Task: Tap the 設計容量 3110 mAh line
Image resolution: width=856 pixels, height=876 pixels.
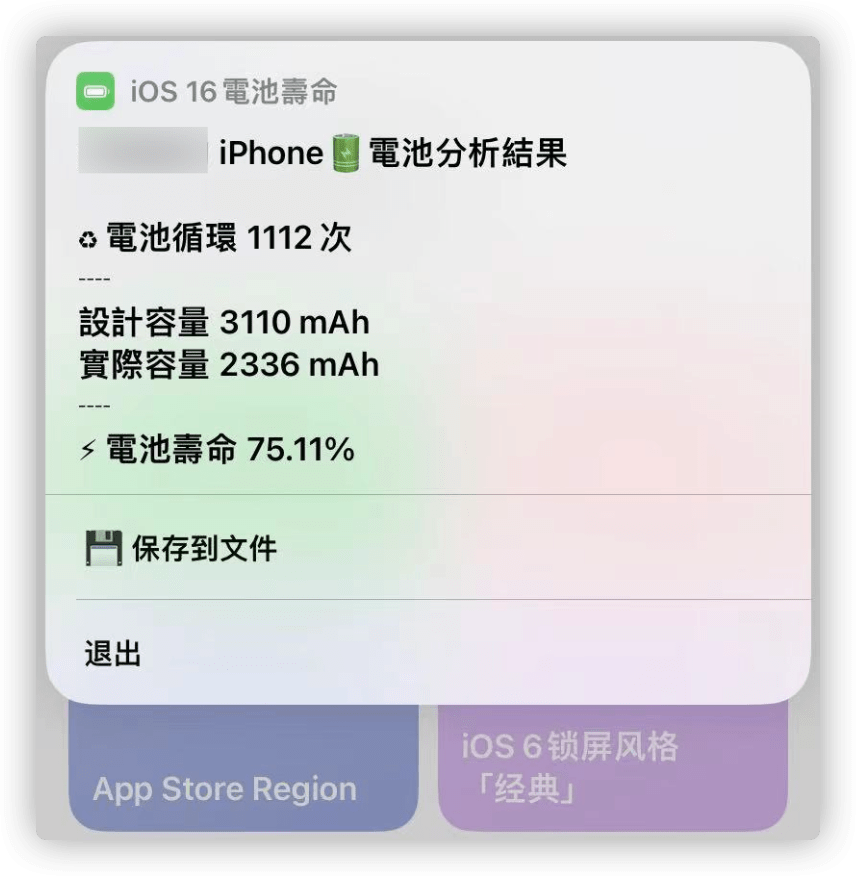Action: [x=224, y=322]
